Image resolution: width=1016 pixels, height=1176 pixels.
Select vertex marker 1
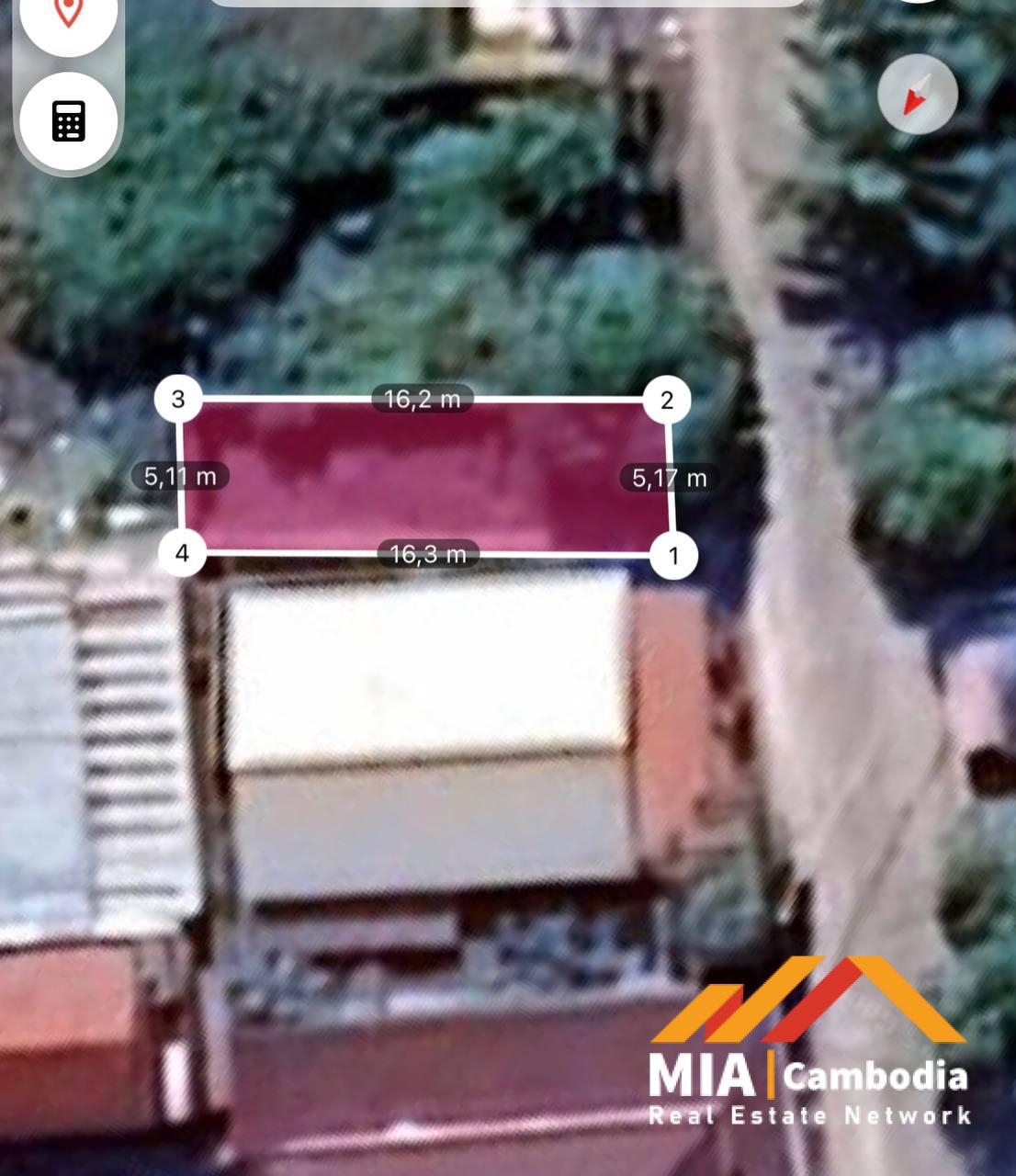[673, 556]
